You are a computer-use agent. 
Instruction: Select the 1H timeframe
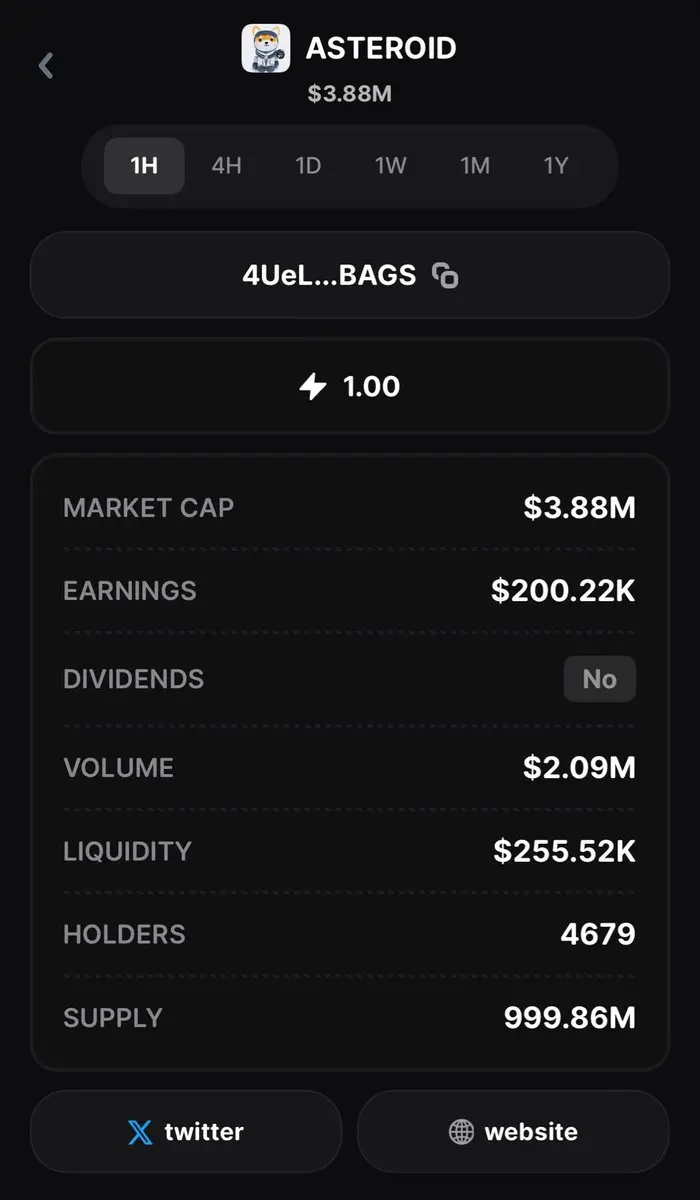click(145, 166)
